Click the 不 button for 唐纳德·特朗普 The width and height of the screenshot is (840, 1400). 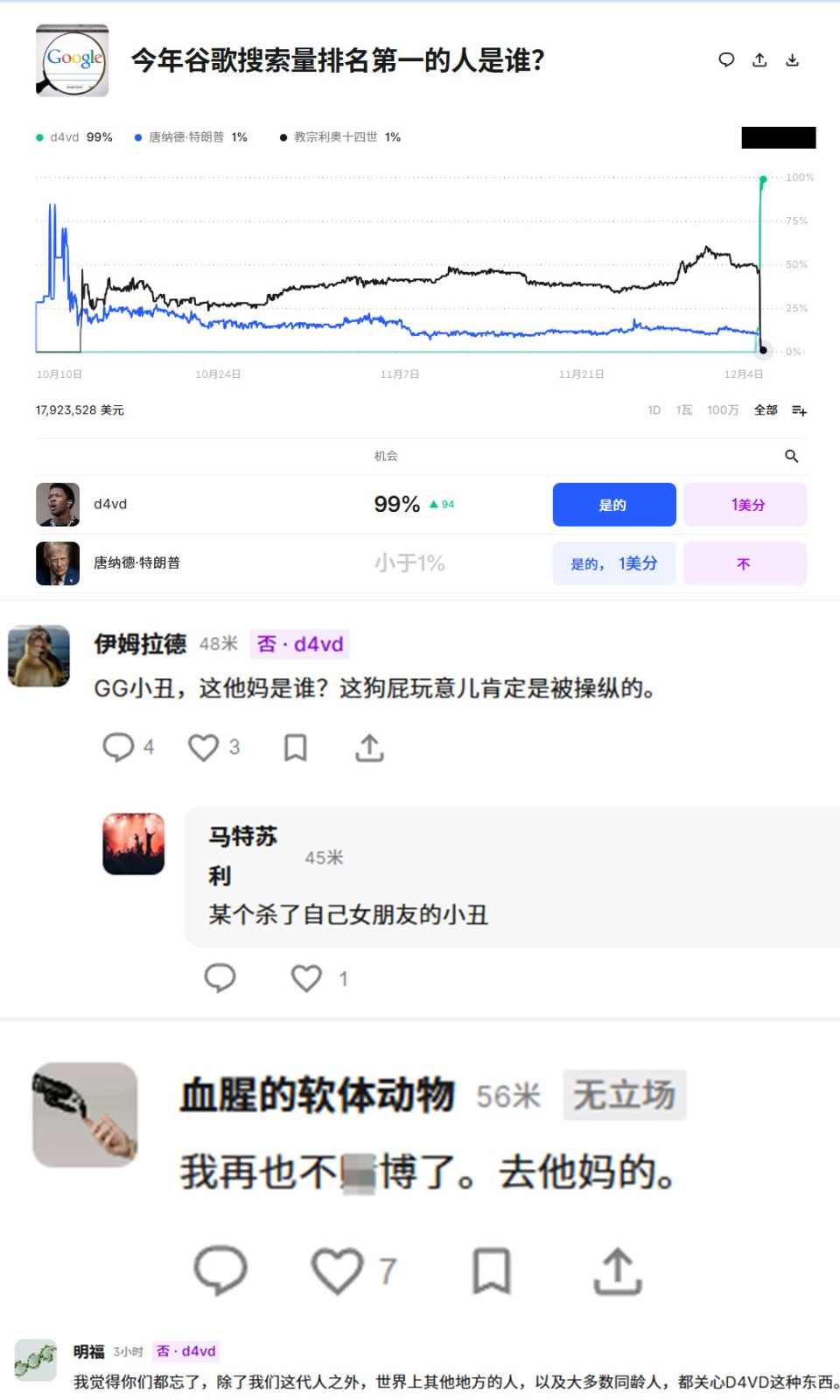click(745, 563)
